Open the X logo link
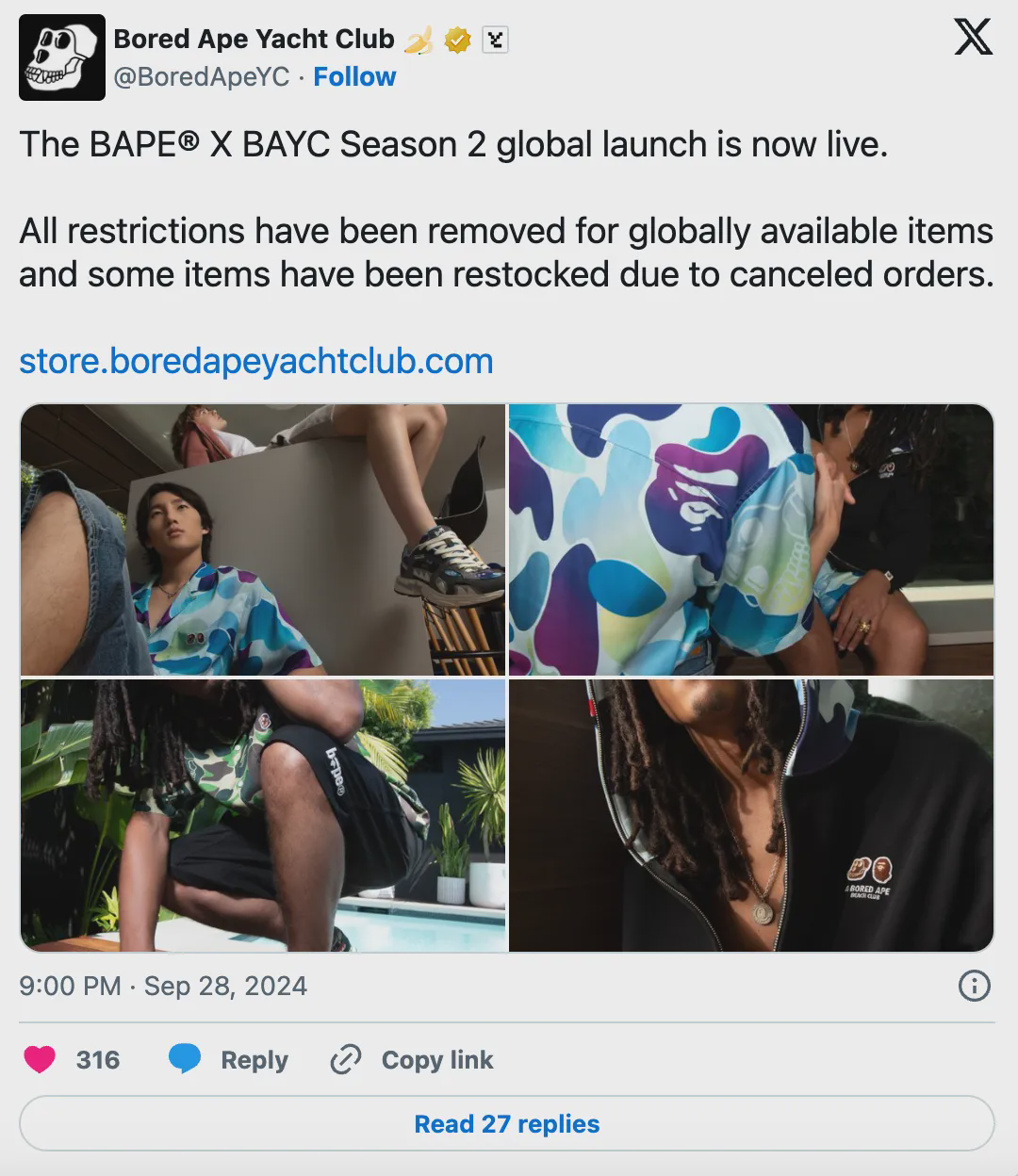This screenshot has width=1018, height=1176. coord(973,38)
